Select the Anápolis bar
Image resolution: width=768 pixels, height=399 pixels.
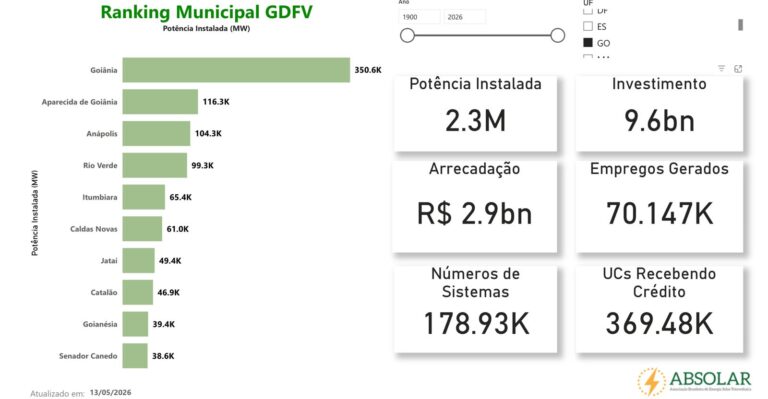click(156, 133)
